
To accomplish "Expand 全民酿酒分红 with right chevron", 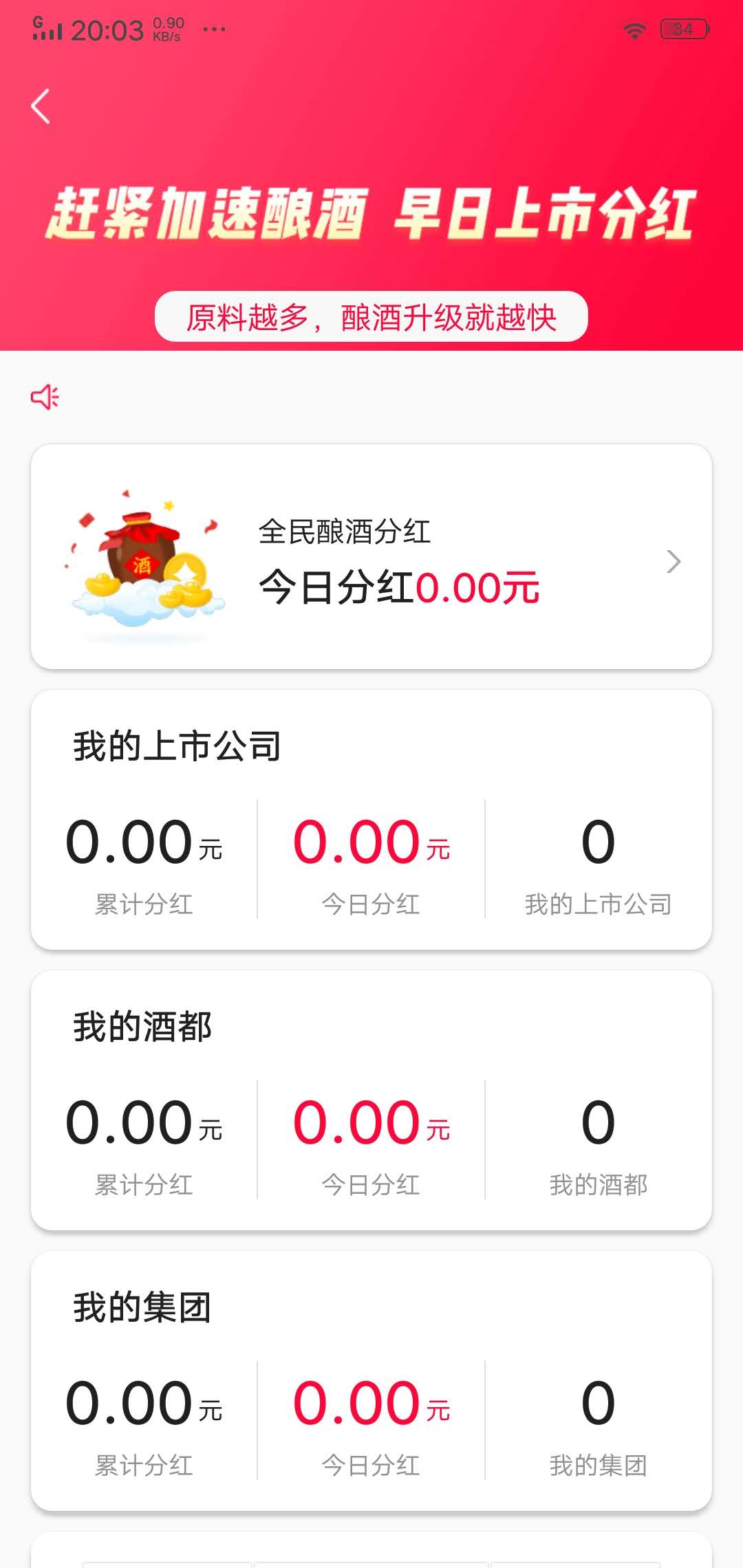I will (x=674, y=563).
